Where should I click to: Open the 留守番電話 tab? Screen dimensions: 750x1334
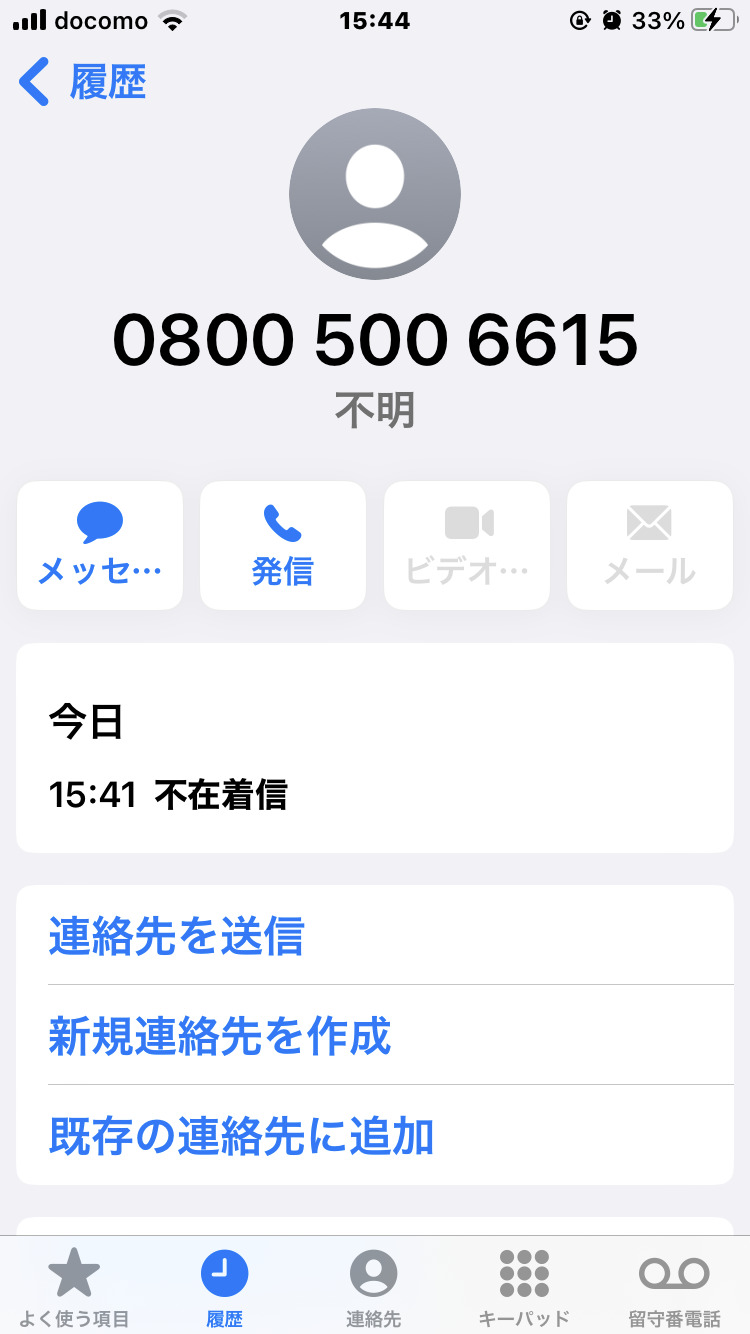coord(674,1288)
